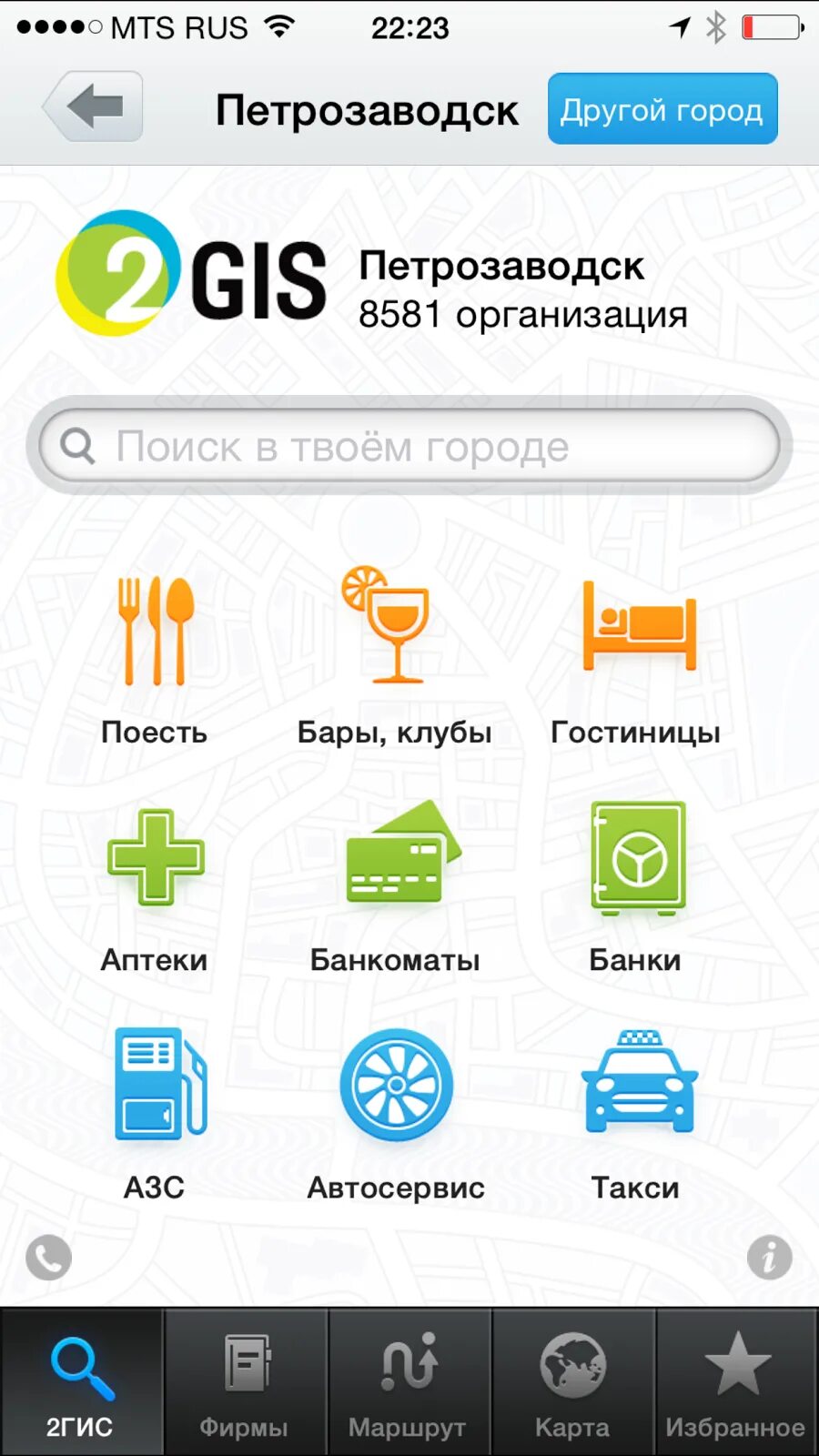Open the Избранное tab
The width and height of the screenshot is (819, 1456).
point(736,1383)
